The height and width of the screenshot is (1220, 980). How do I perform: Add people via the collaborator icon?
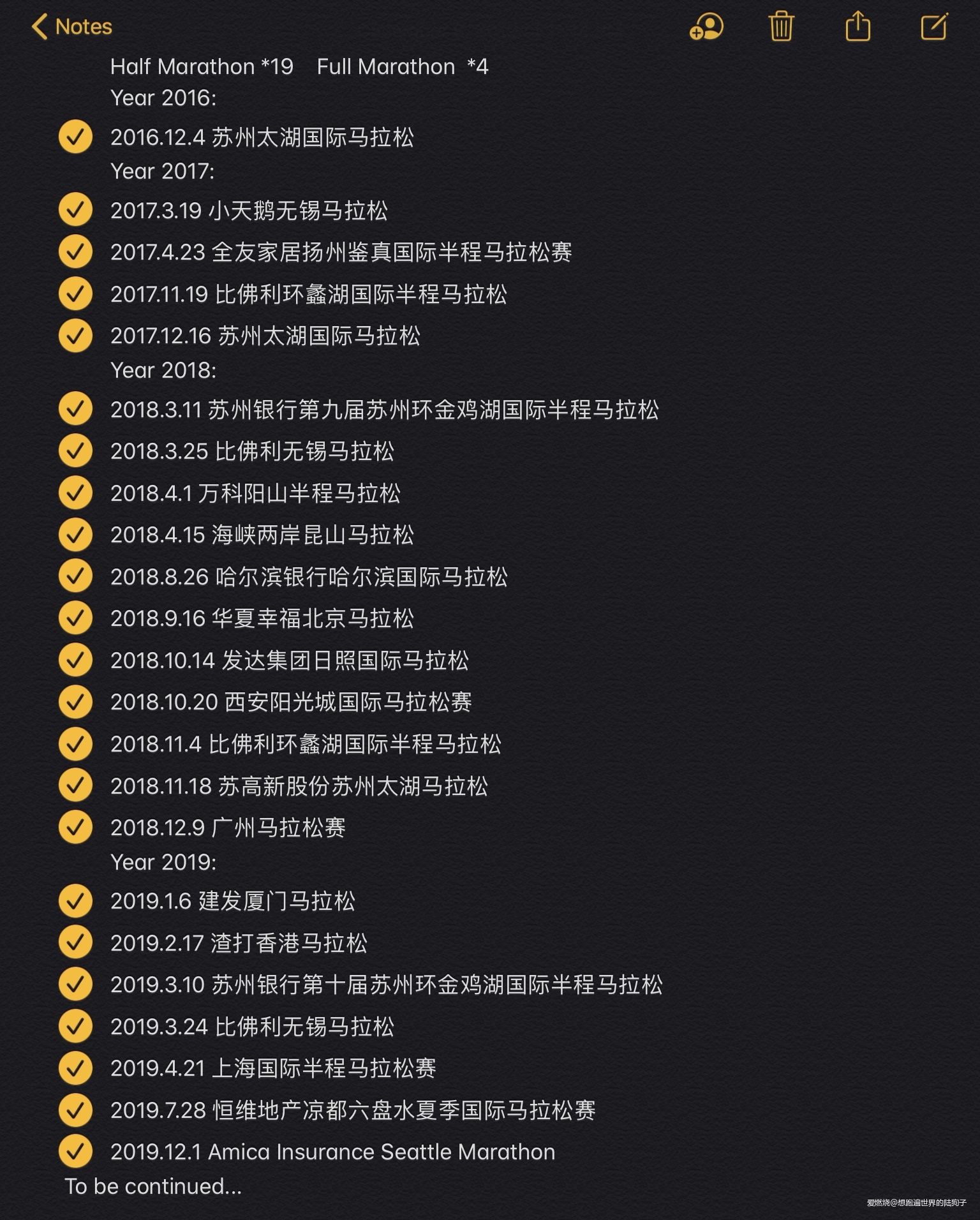tap(706, 27)
